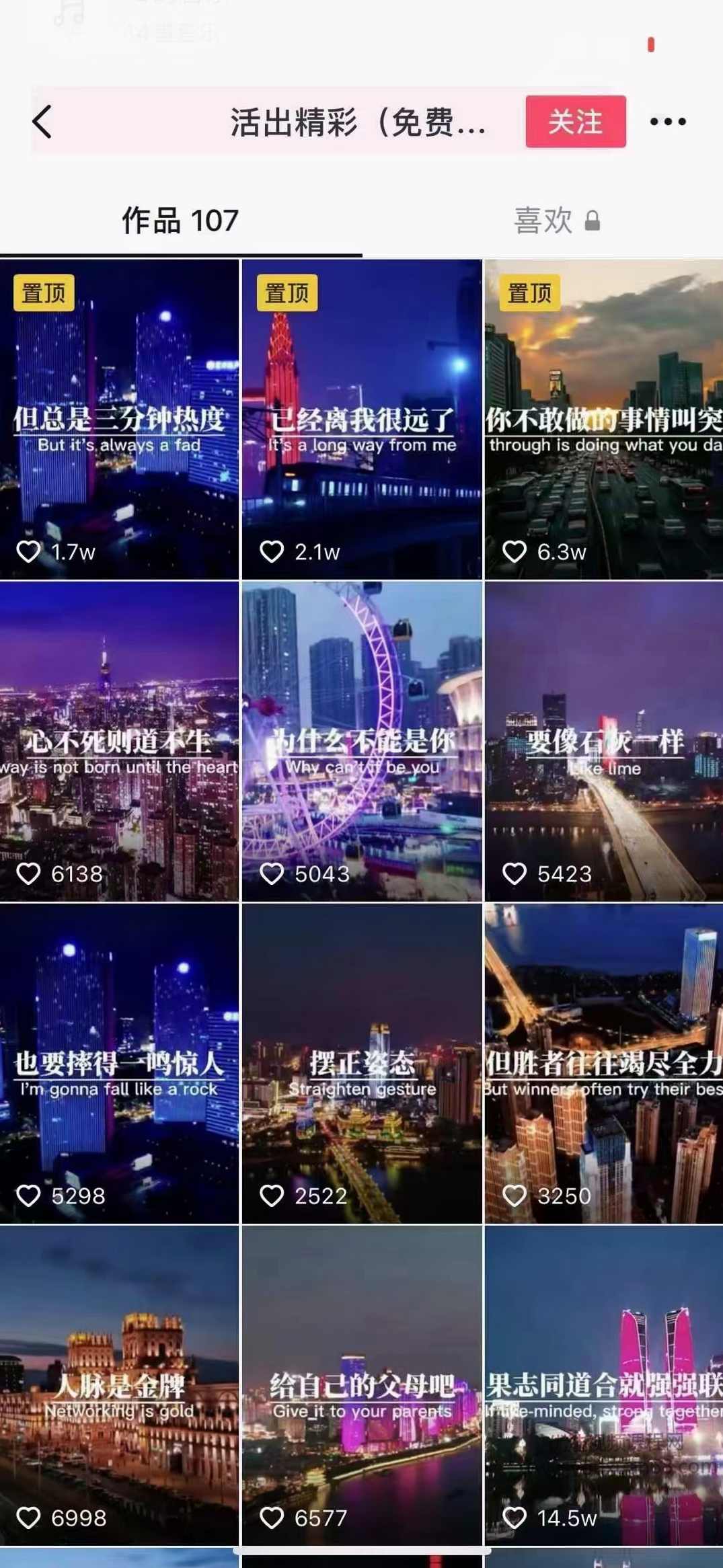Open the more options (...) menu
This screenshot has width=723, height=1568.
pos(667,123)
